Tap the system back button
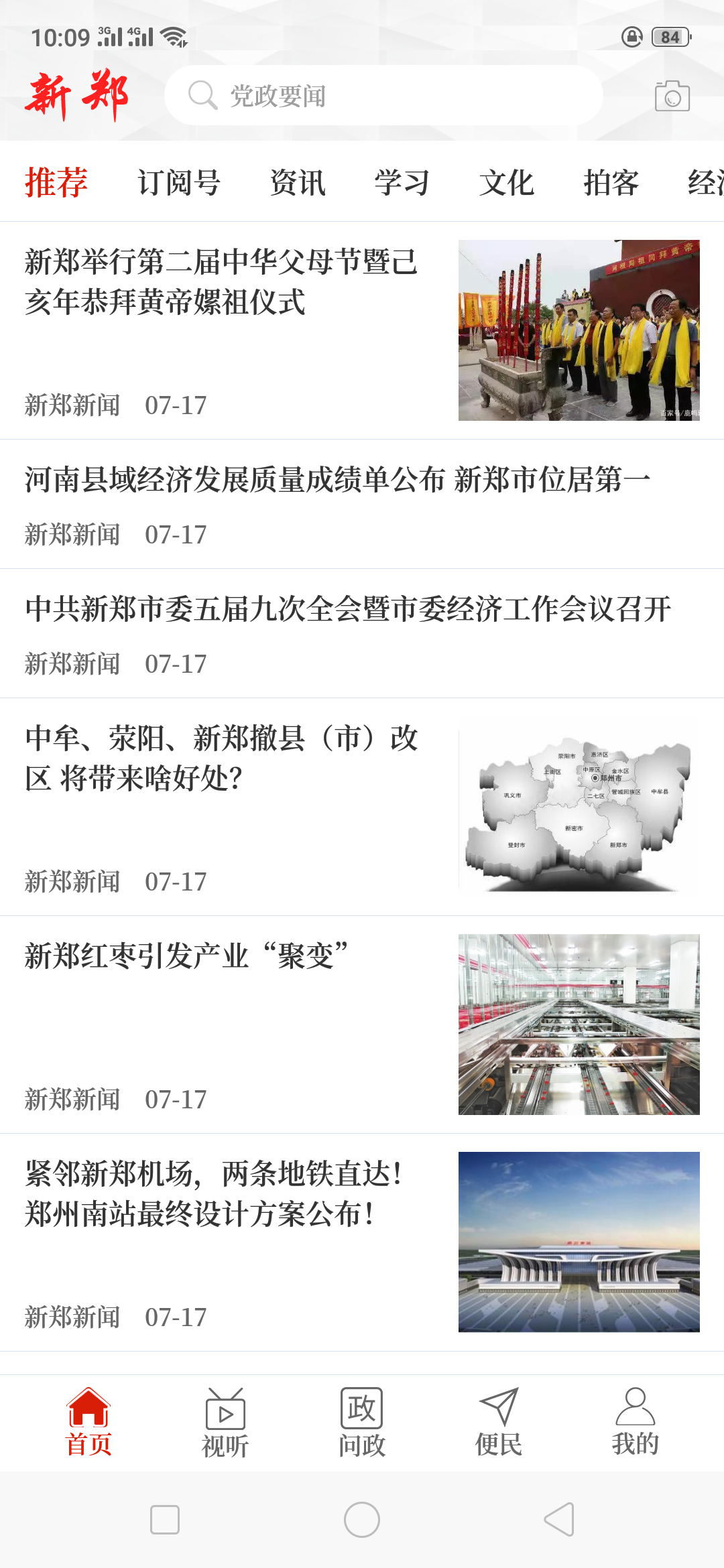This screenshot has height=1568, width=724. pyautogui.click(x=558, y=1519)
